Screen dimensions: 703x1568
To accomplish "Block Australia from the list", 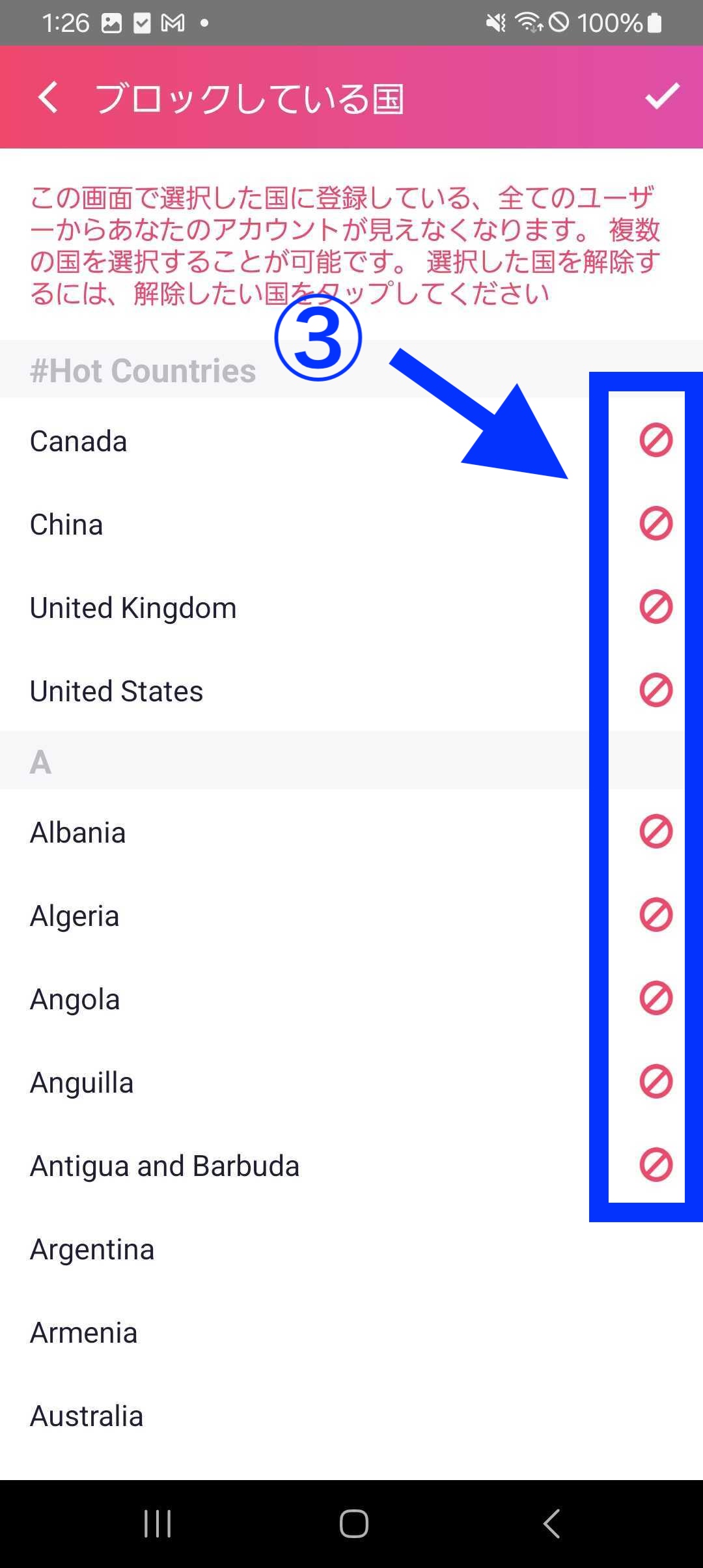I will [351, 1416].
